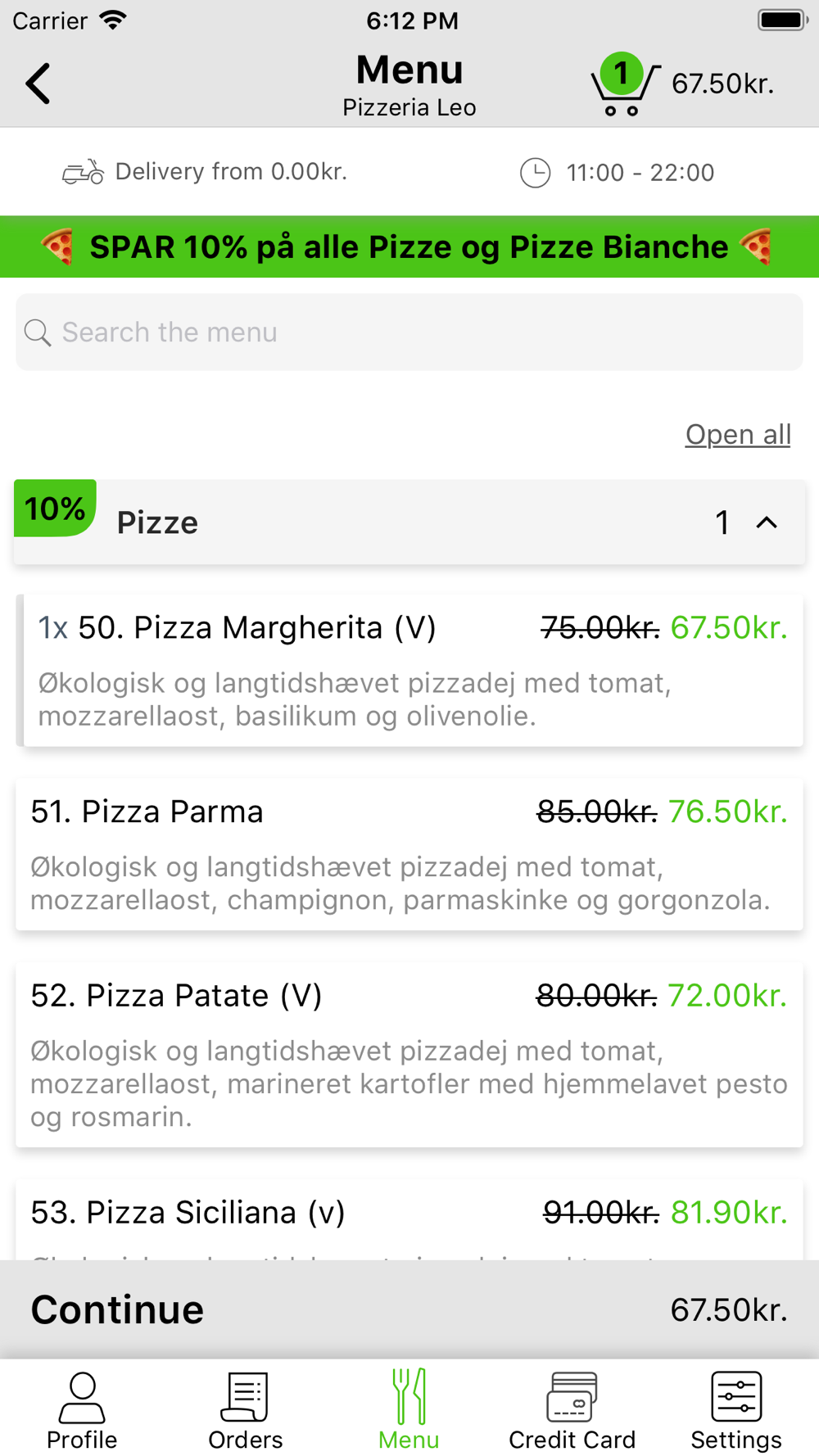Viewport: 819px width, 1456px height.
Task: Open 53. Pizza Siciliana (v)
Action: click(x=409, y=1219)
